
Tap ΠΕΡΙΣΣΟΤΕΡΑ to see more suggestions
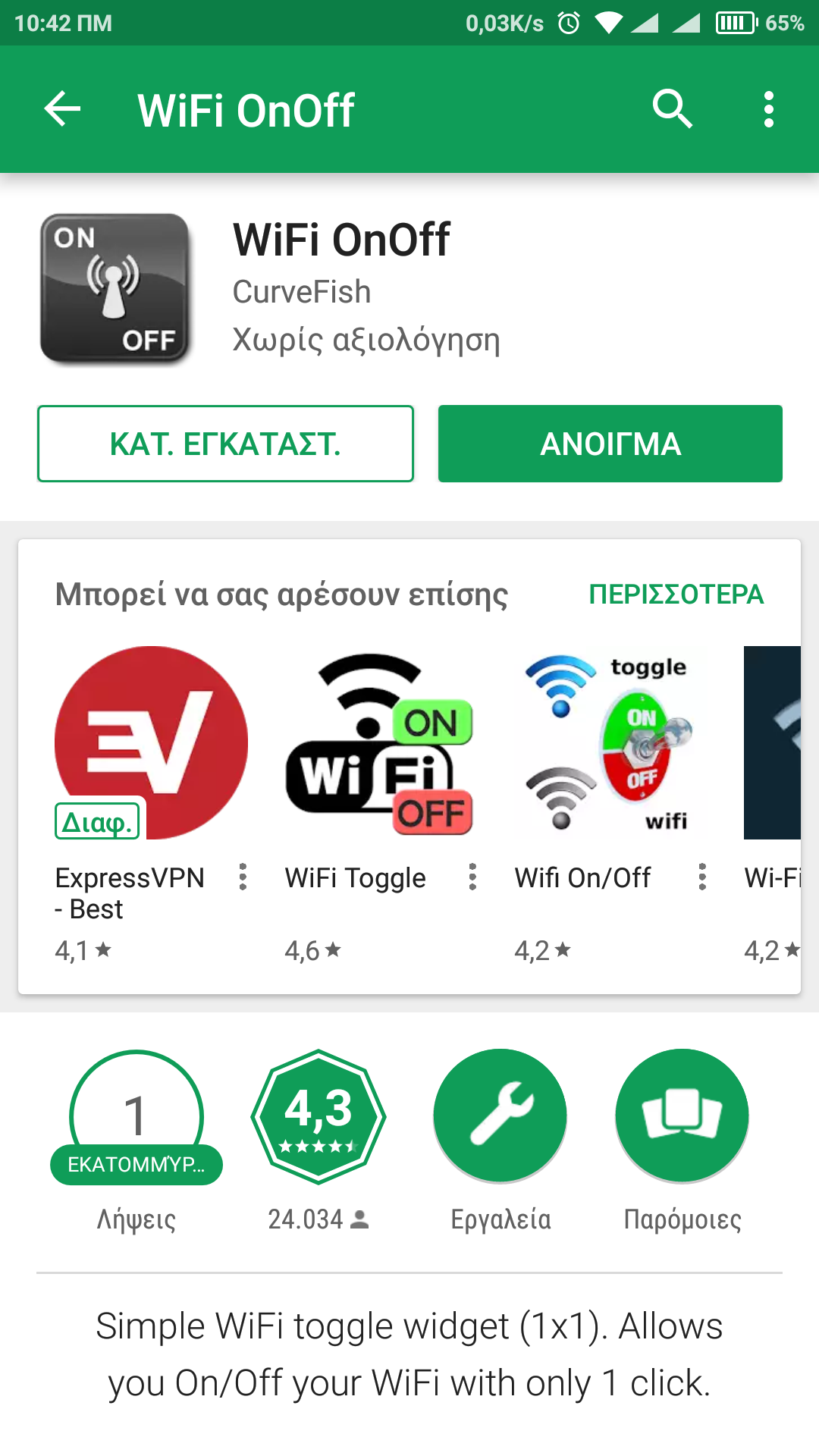[676, 594]
